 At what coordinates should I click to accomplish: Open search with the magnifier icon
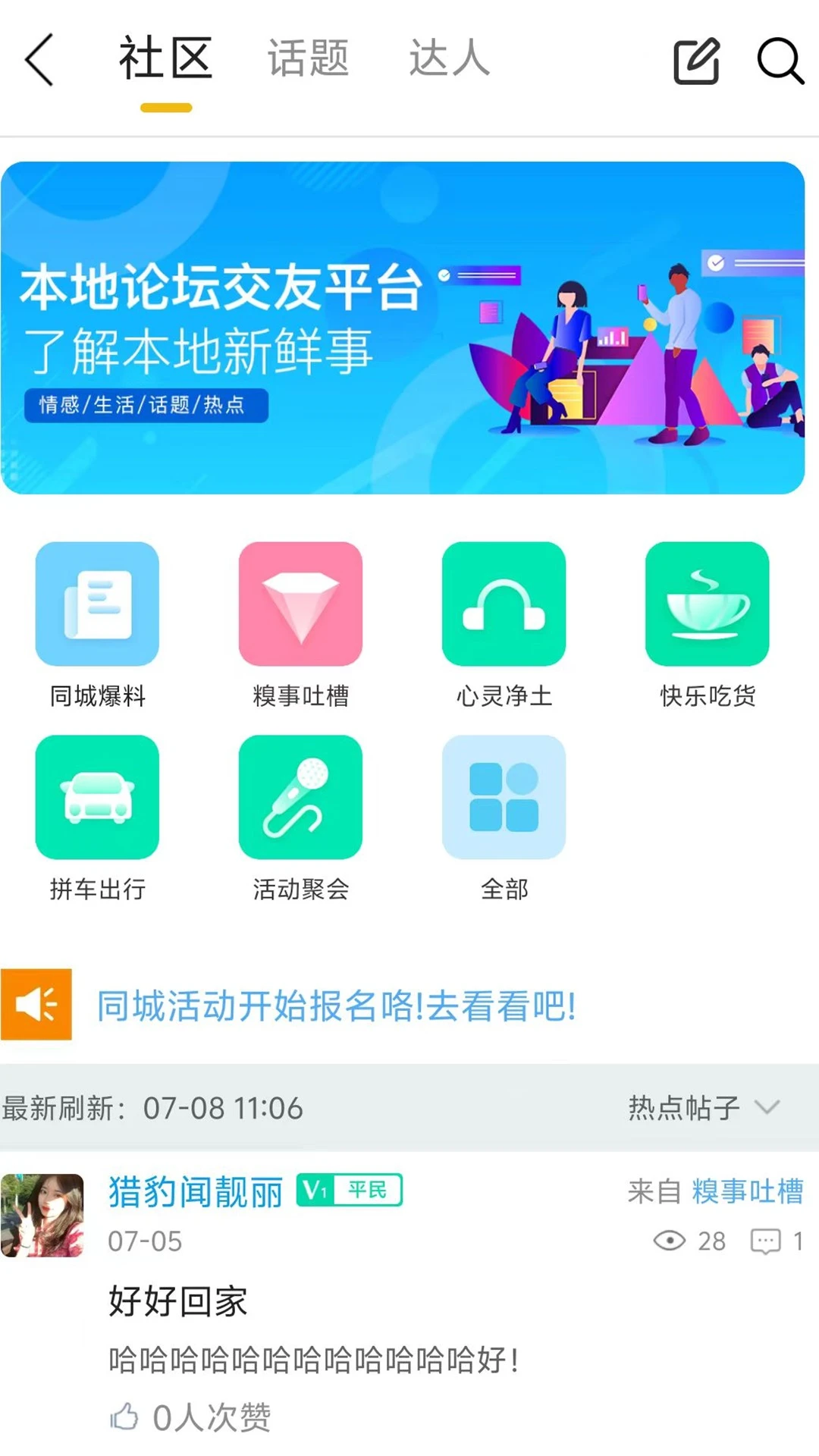[x=781, y=62]
